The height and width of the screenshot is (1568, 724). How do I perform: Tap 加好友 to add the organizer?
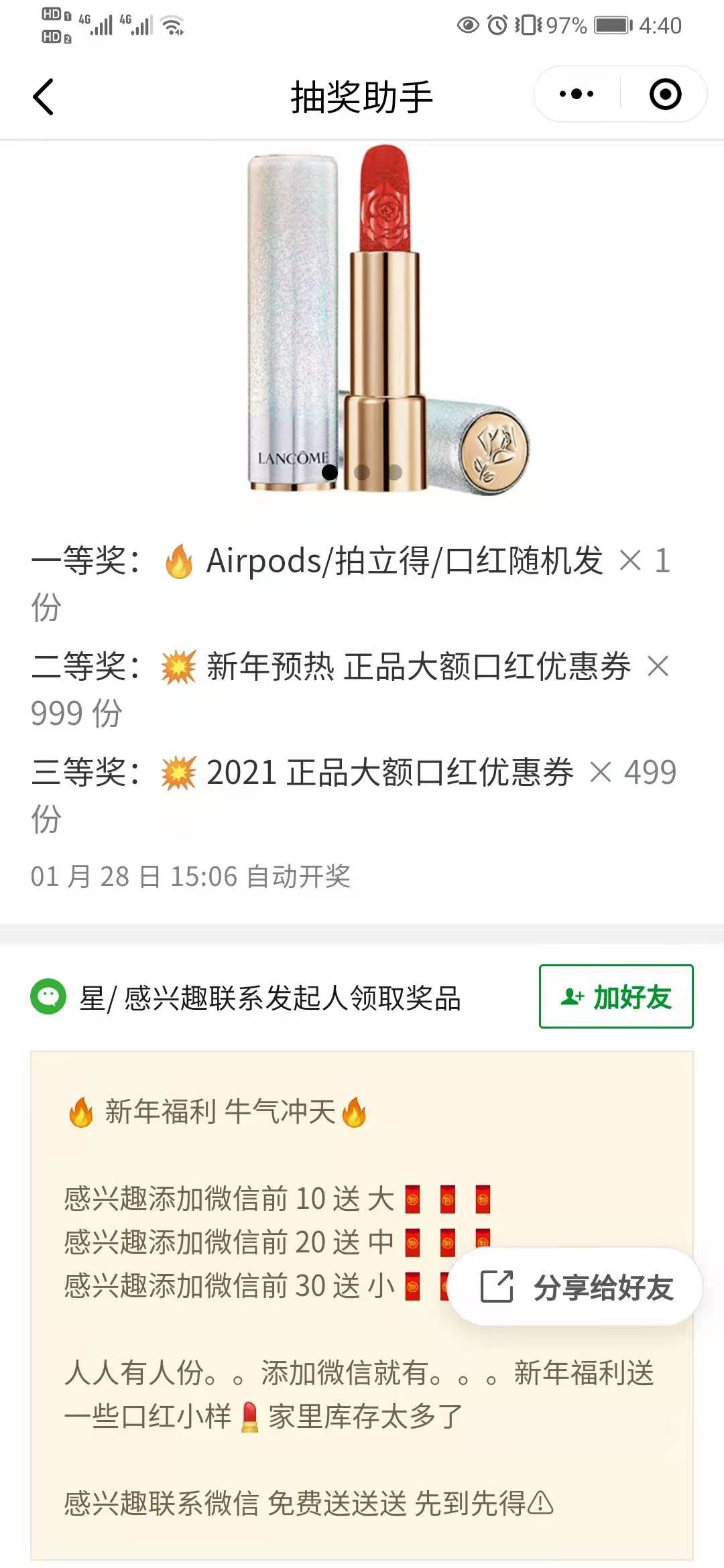tap(616, 996)
